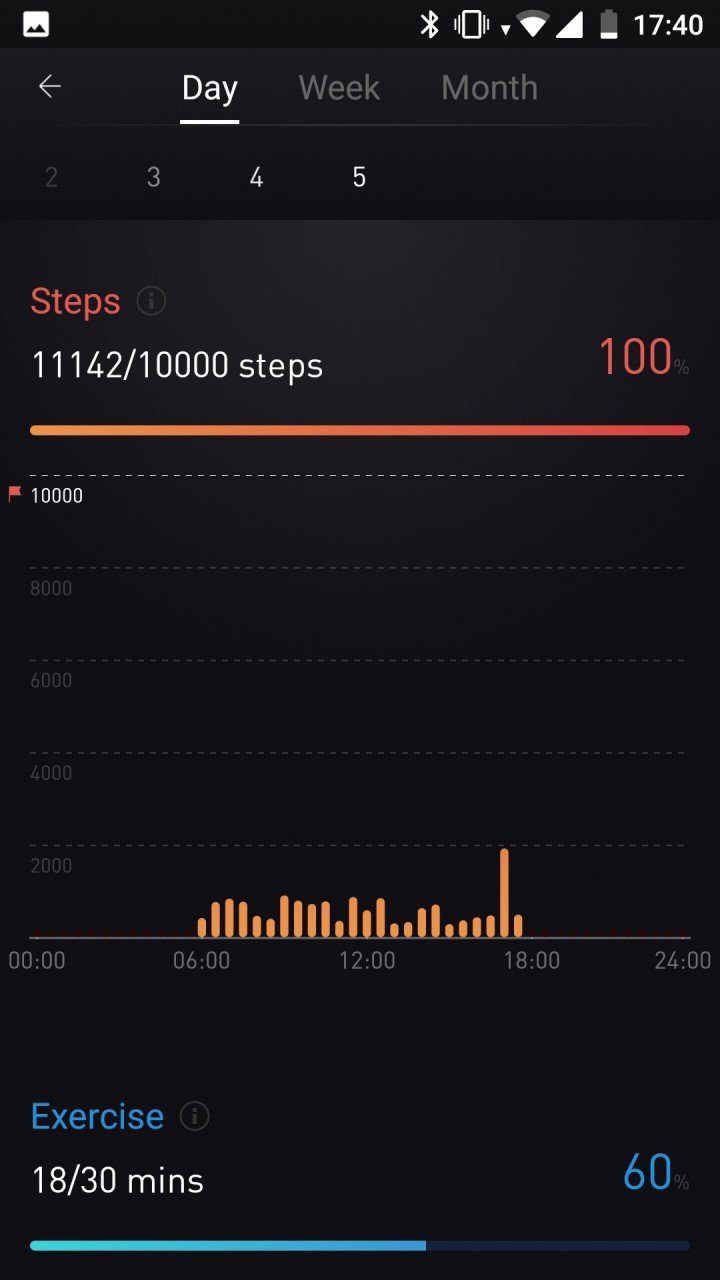Select day 2 in date strip
The image size is (720, 1280).
tap(51, 177)
